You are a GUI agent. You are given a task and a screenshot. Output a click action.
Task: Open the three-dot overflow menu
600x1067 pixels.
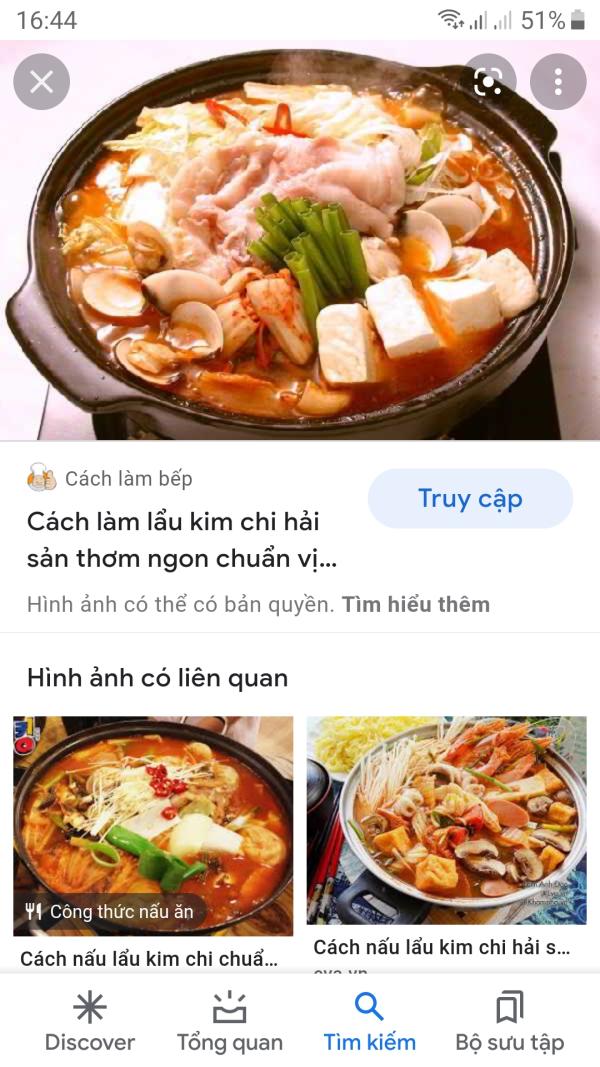[557, 82]
